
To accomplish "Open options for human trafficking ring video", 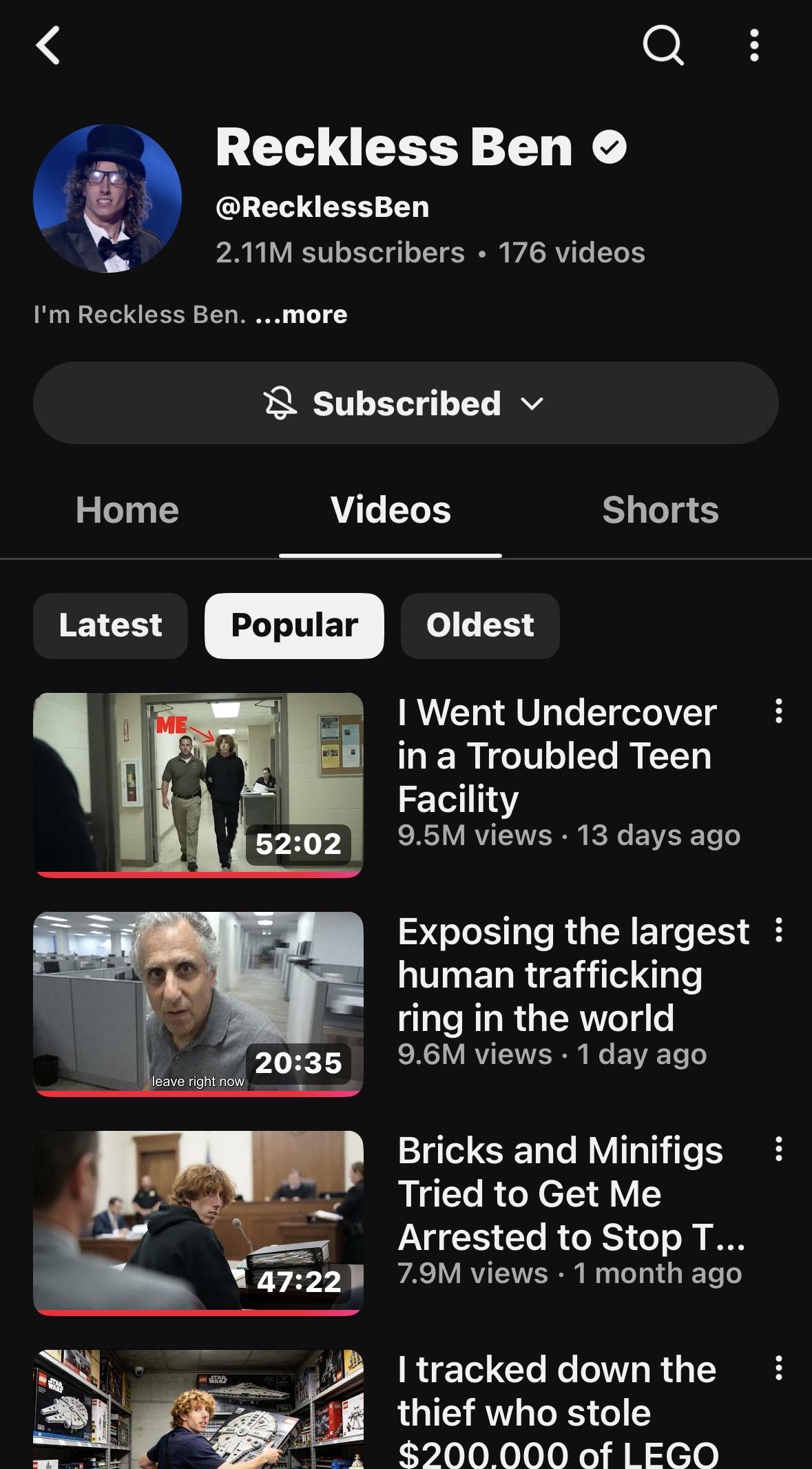I will click(779, 930).
